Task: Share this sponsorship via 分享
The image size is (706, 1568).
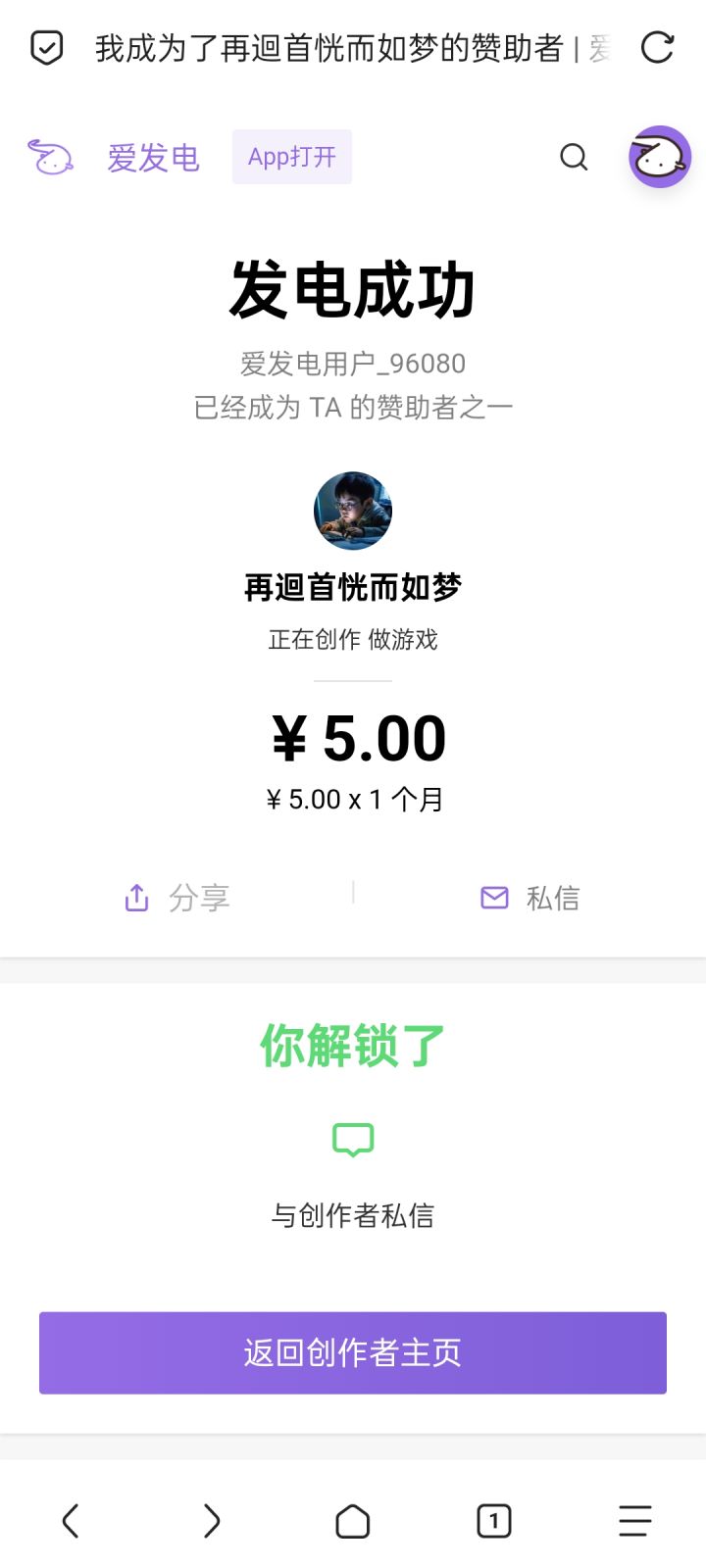Action: click(177, 898)
